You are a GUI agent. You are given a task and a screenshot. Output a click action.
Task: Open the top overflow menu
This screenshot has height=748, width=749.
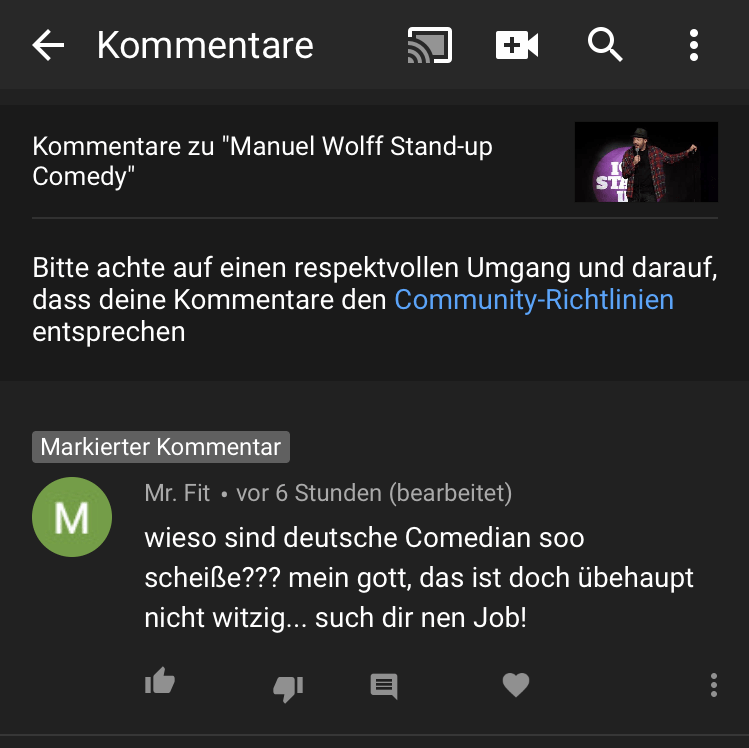click(694, 45)
